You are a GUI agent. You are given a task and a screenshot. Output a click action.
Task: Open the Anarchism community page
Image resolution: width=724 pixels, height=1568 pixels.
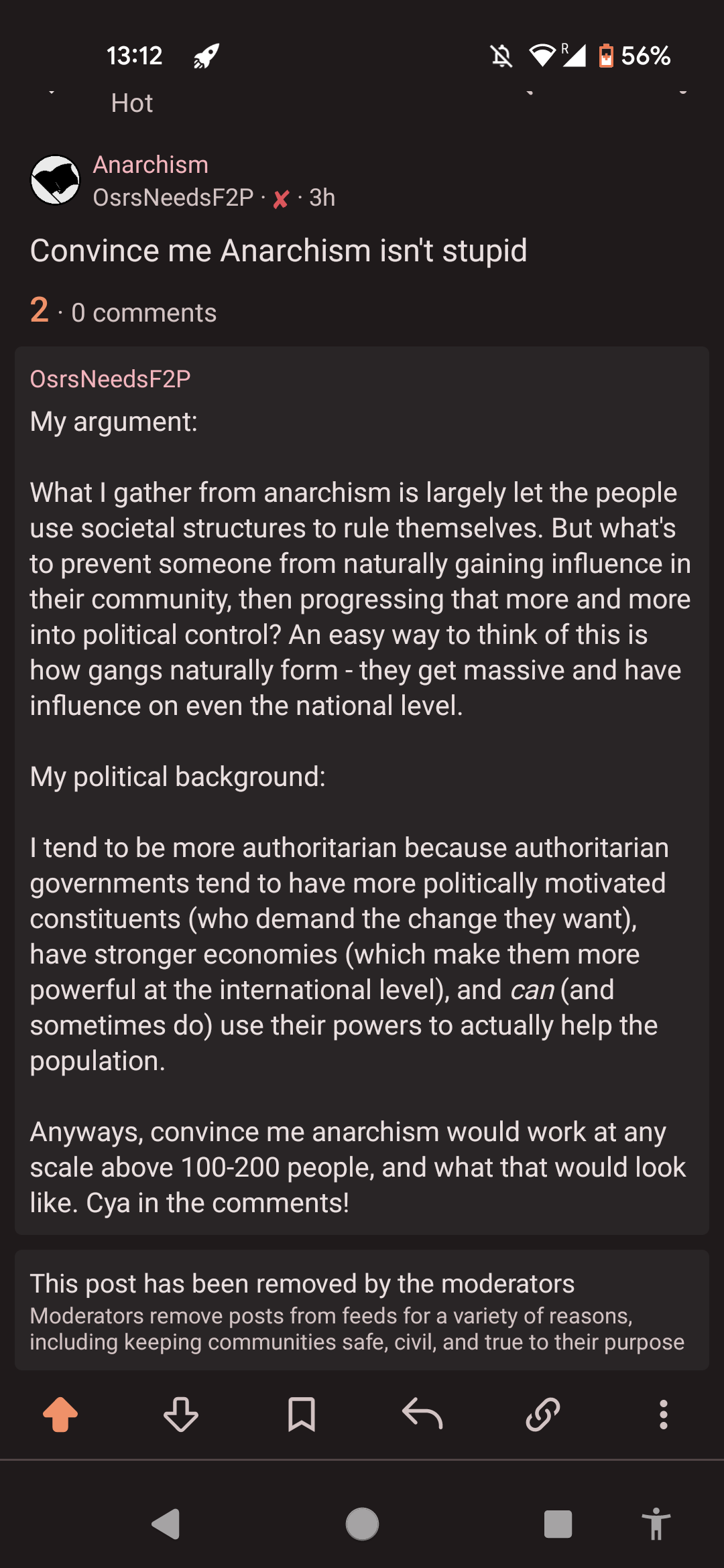click(x=150, y=165)
